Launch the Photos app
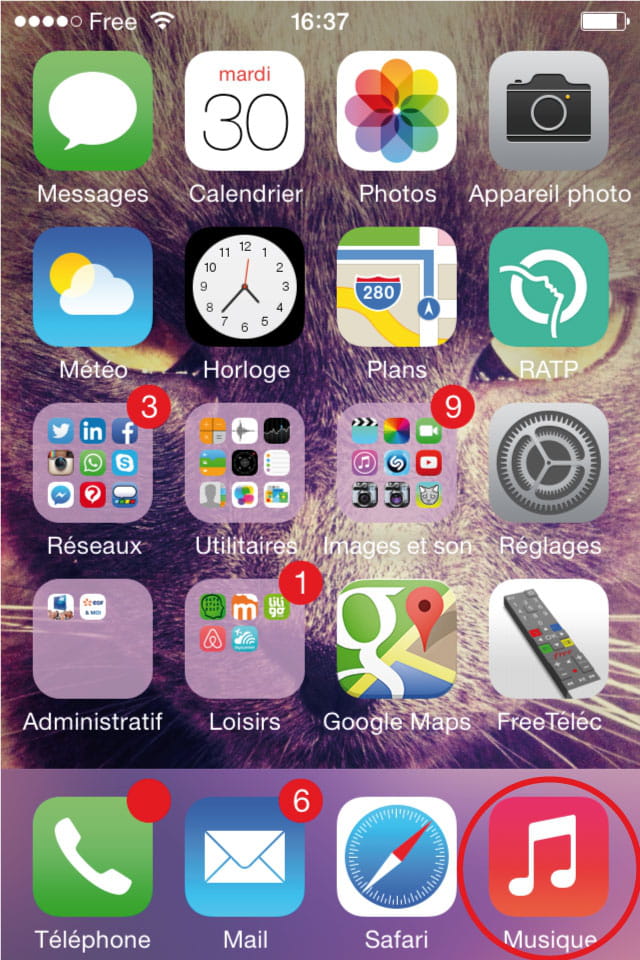640x960 pixels. 397,110
